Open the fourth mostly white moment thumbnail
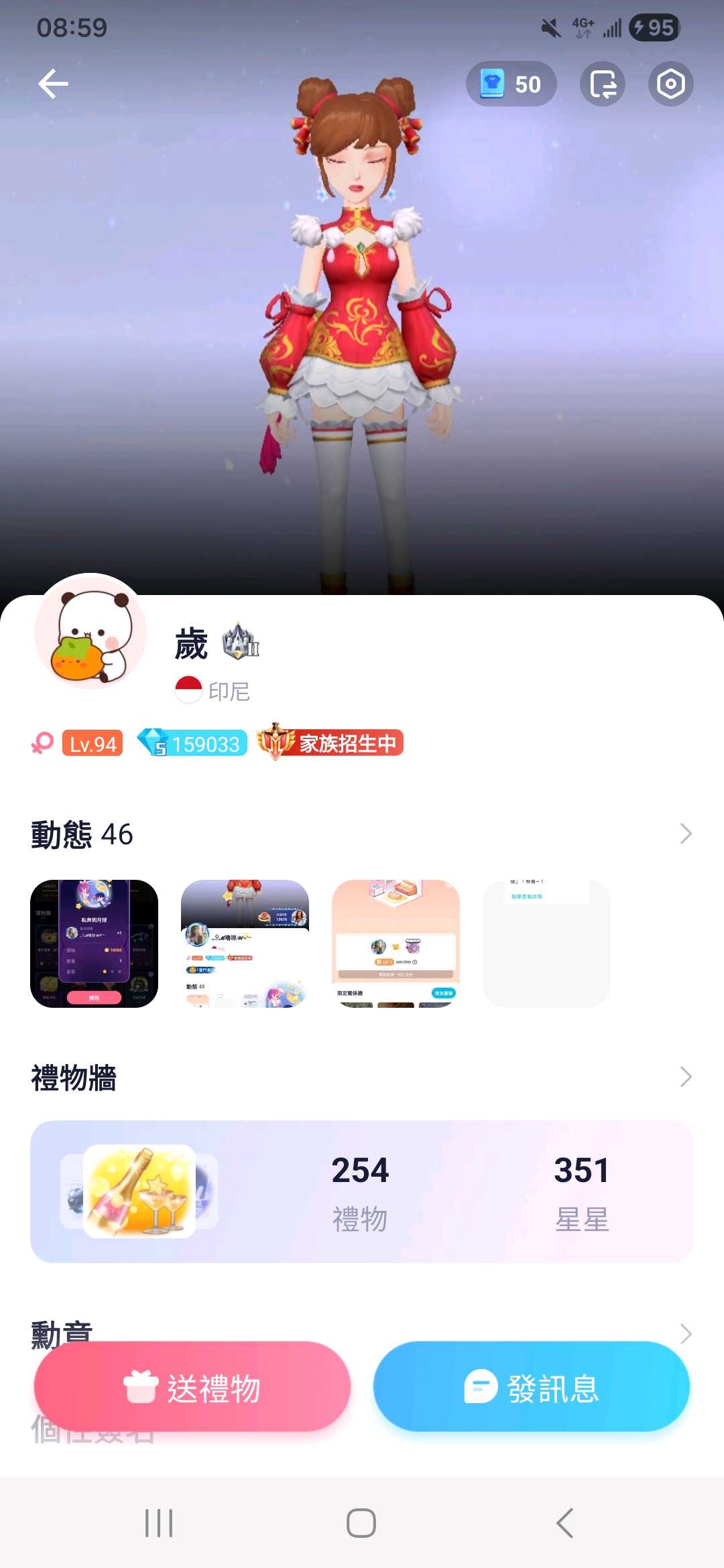The height and width of the screenshot is (1568, 724). tap(546, 943)
